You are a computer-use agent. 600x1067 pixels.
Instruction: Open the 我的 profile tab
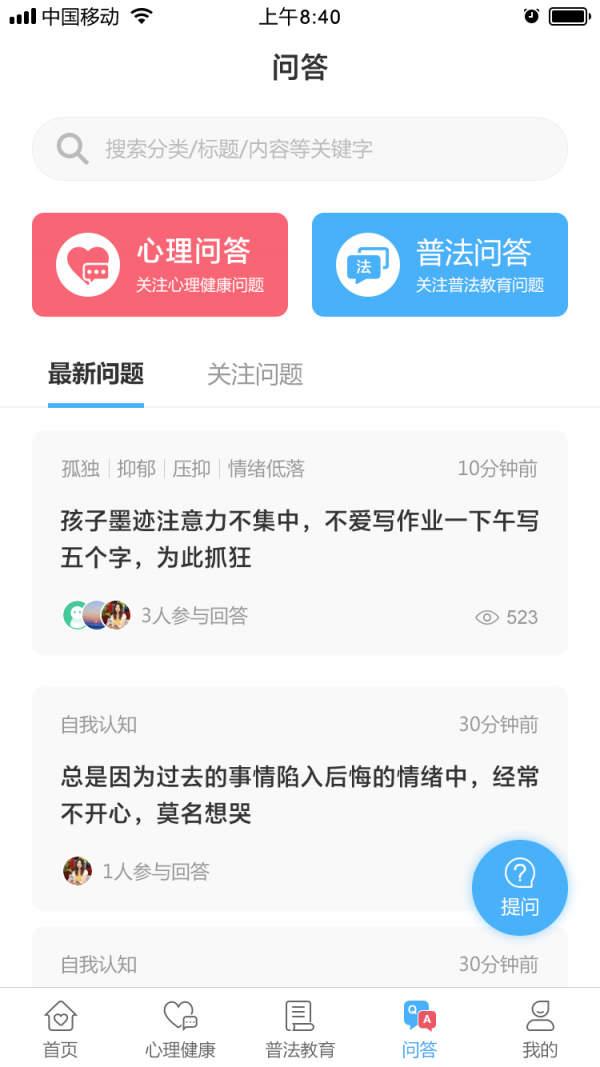point(540,1028)
